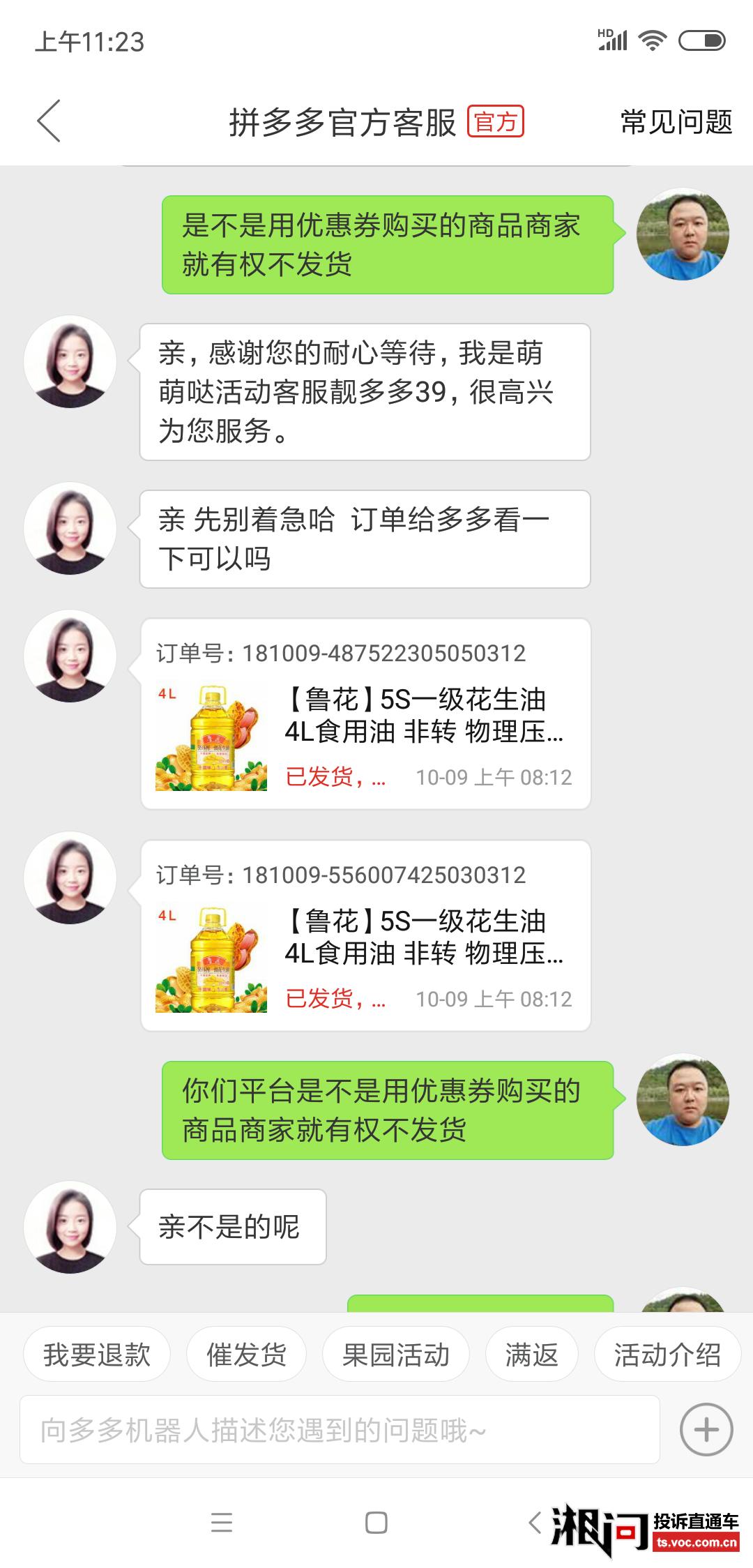753x1568 pixels.
Task: Open order card ending in 425030312
Action: [365, 936]
